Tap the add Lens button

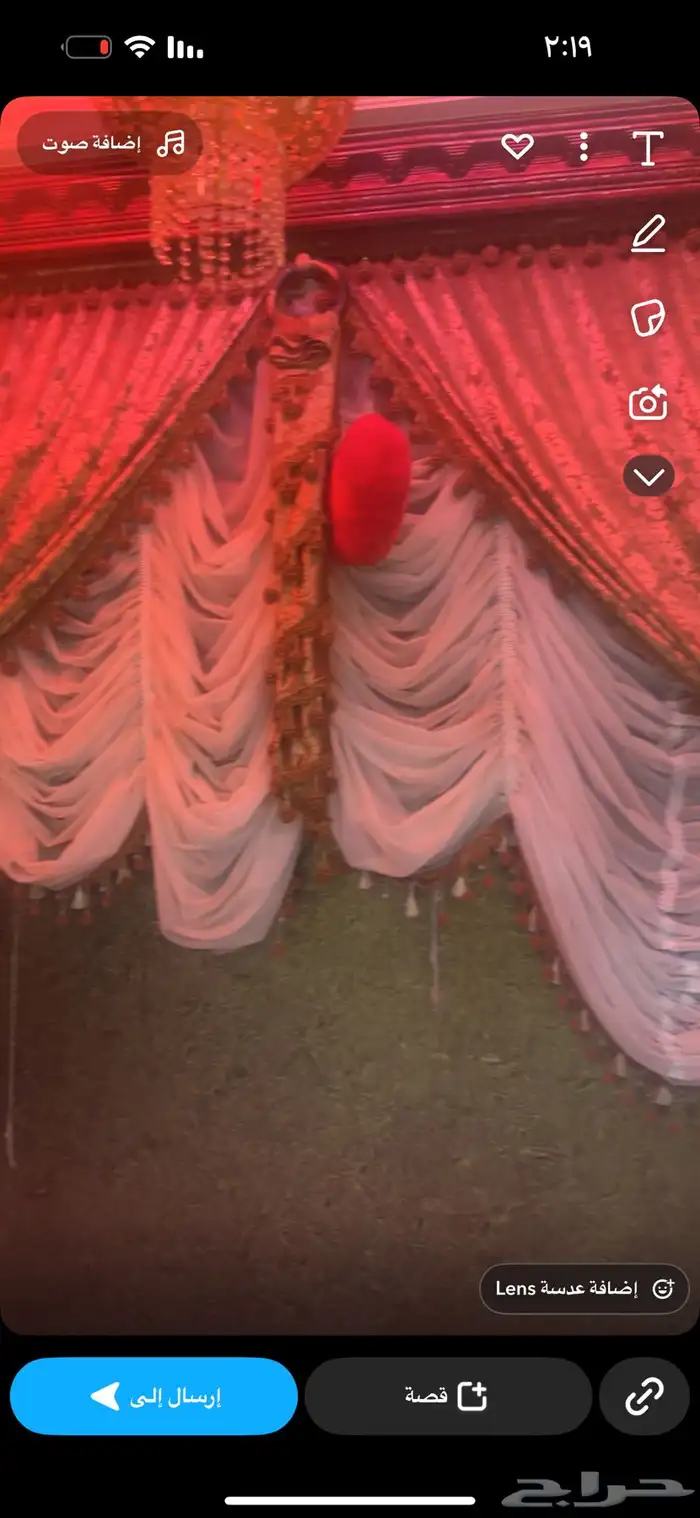click(x=584, y=1288)
